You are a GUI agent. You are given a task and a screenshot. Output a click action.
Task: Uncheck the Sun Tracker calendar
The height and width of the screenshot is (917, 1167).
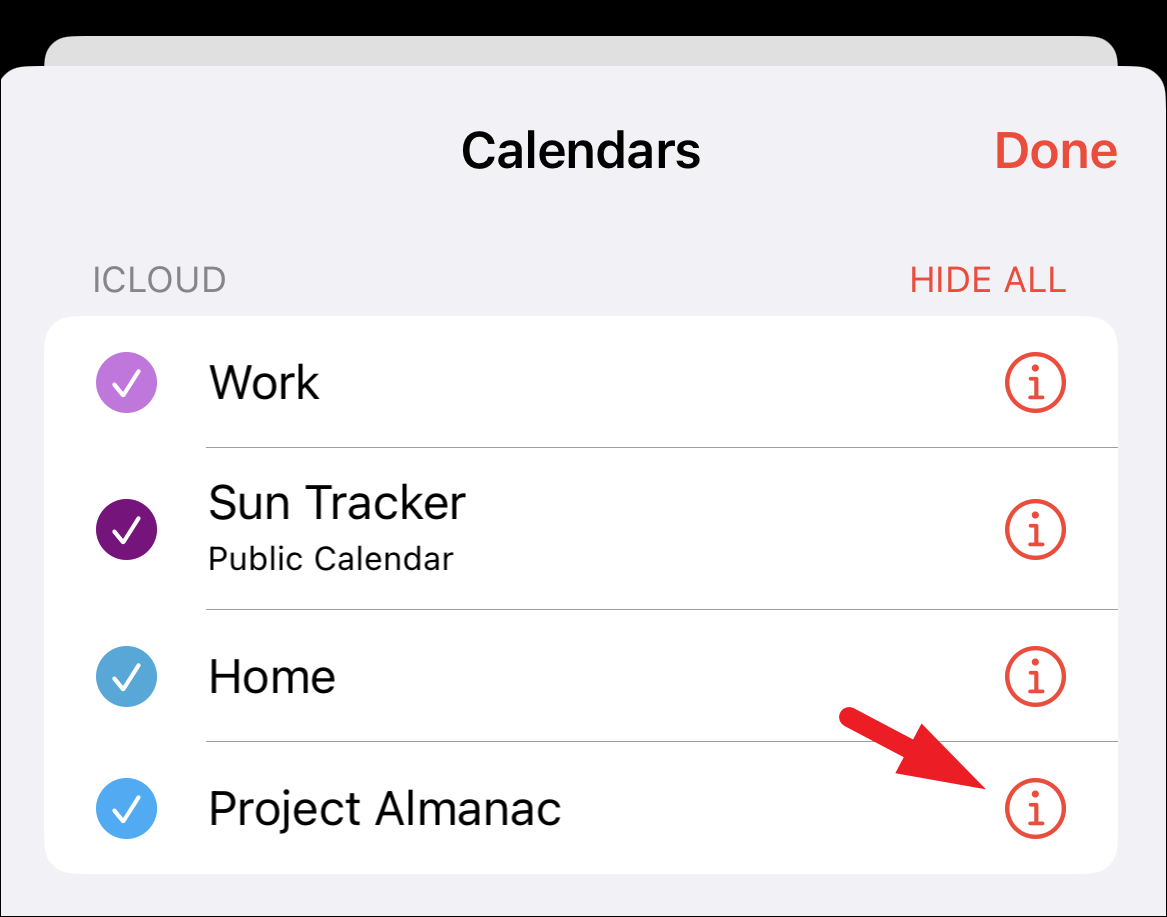[126, 529]
